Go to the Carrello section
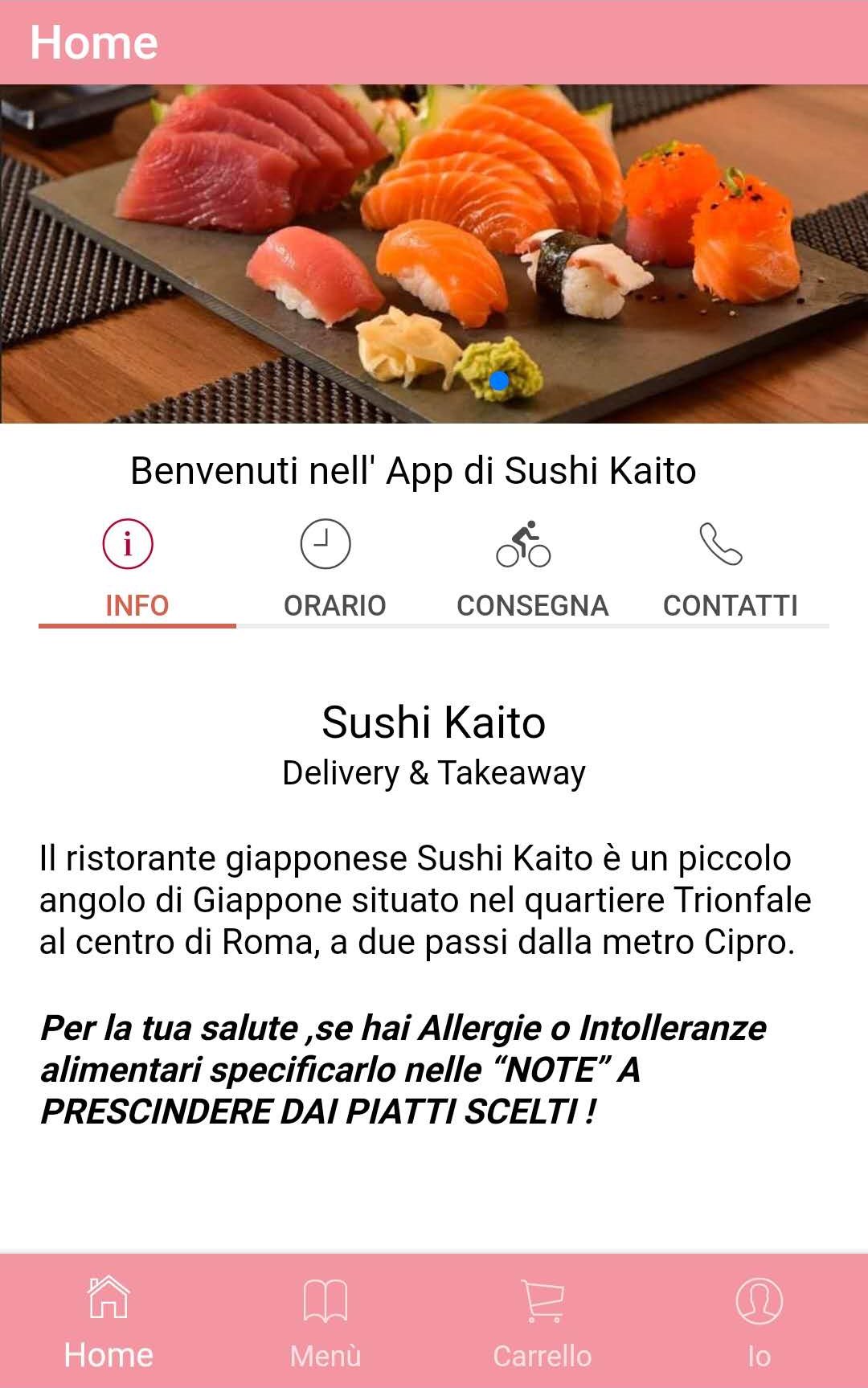868x1388 pixels. [x=541, y=1354]
